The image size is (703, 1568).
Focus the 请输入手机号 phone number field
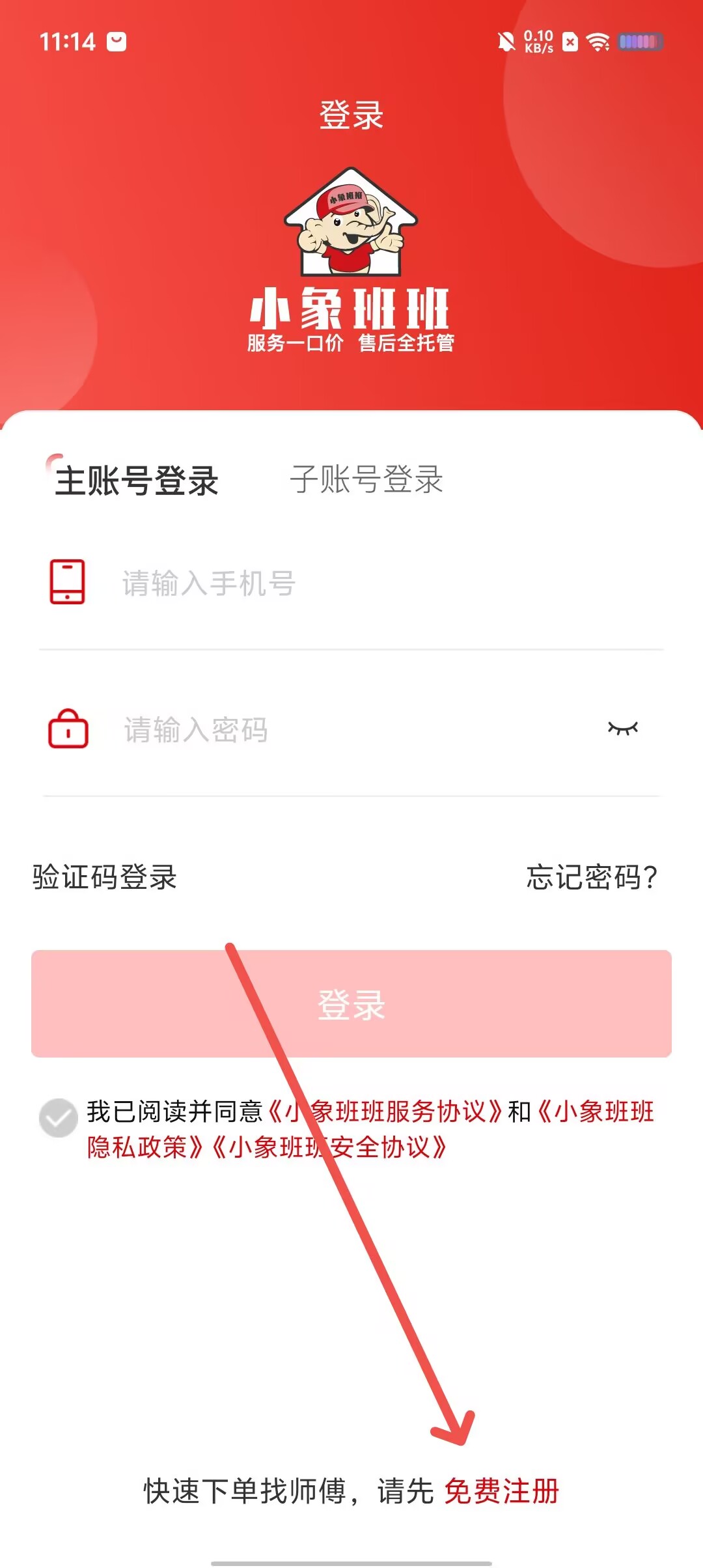click(x=378, y=583)
